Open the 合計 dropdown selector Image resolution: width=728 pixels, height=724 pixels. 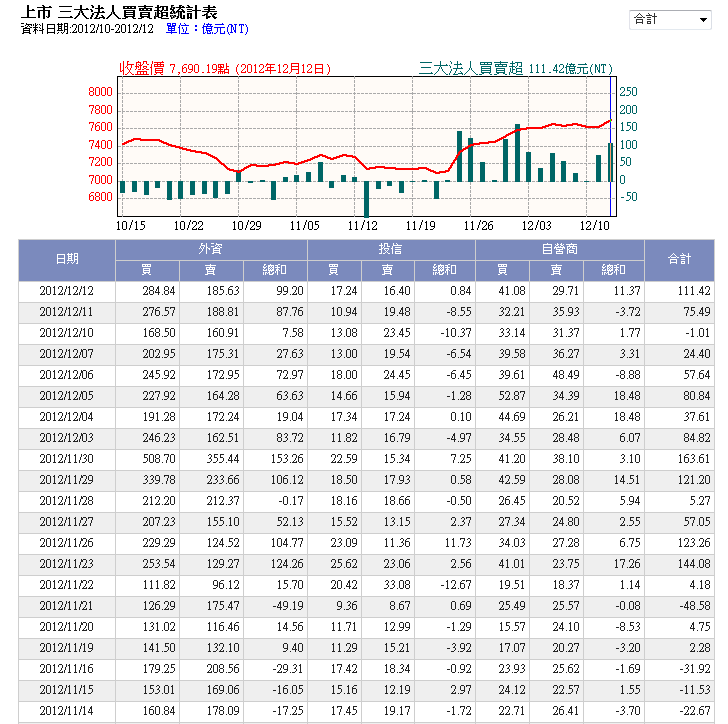tap(670, 20)
